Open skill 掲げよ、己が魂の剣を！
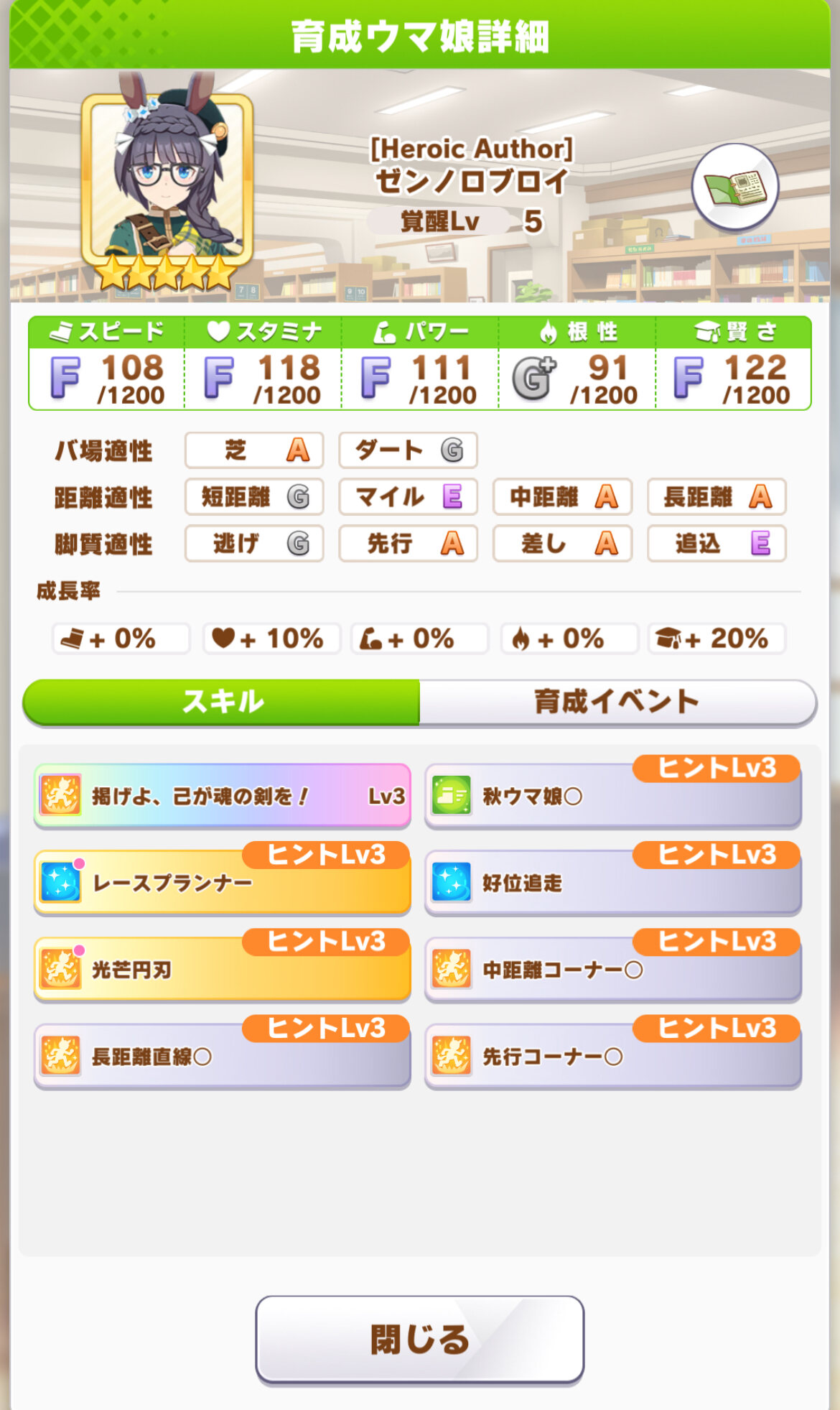 222,797
